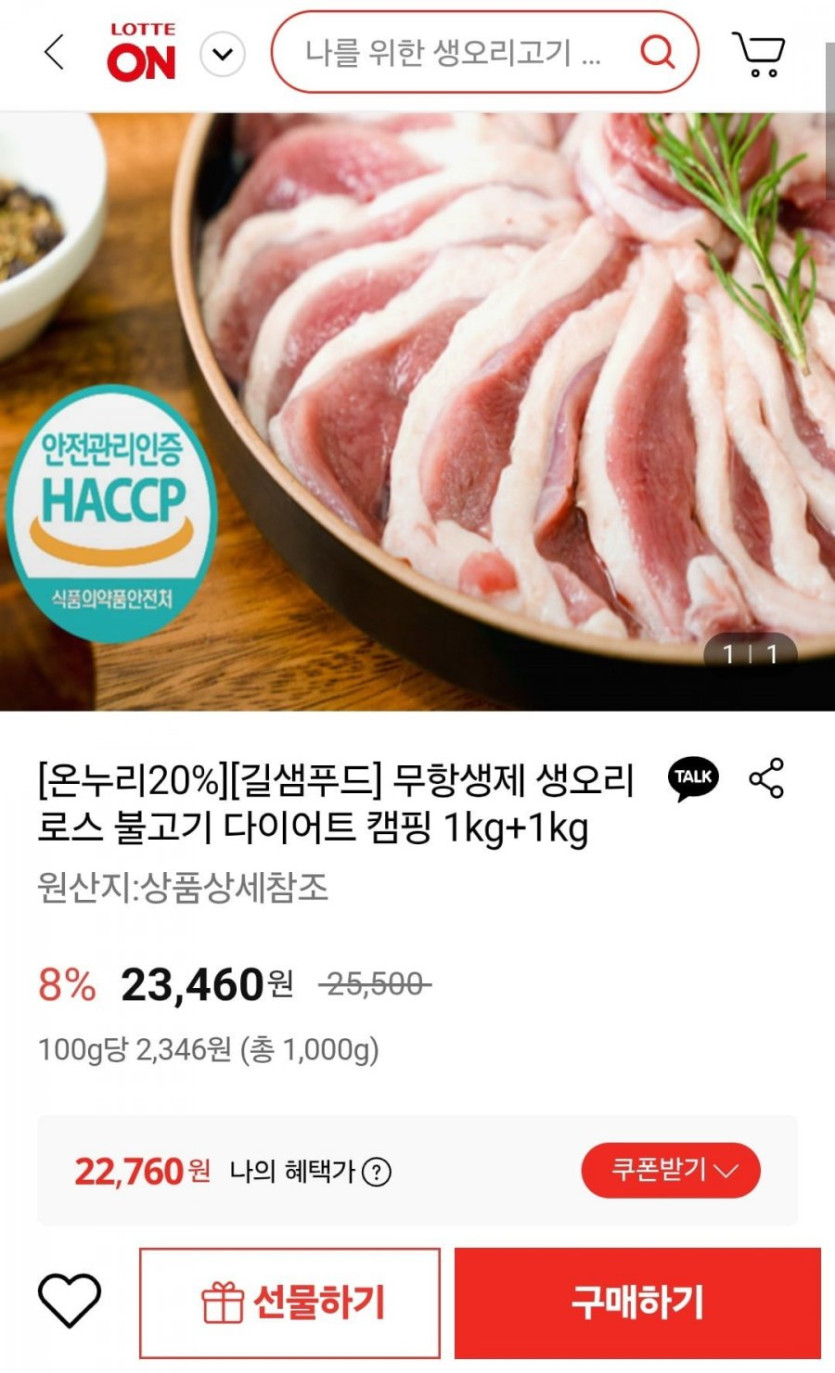The image size is (835, 1373).
Task: Tap 구매하기 to buy now
Action: point(638,1303)
